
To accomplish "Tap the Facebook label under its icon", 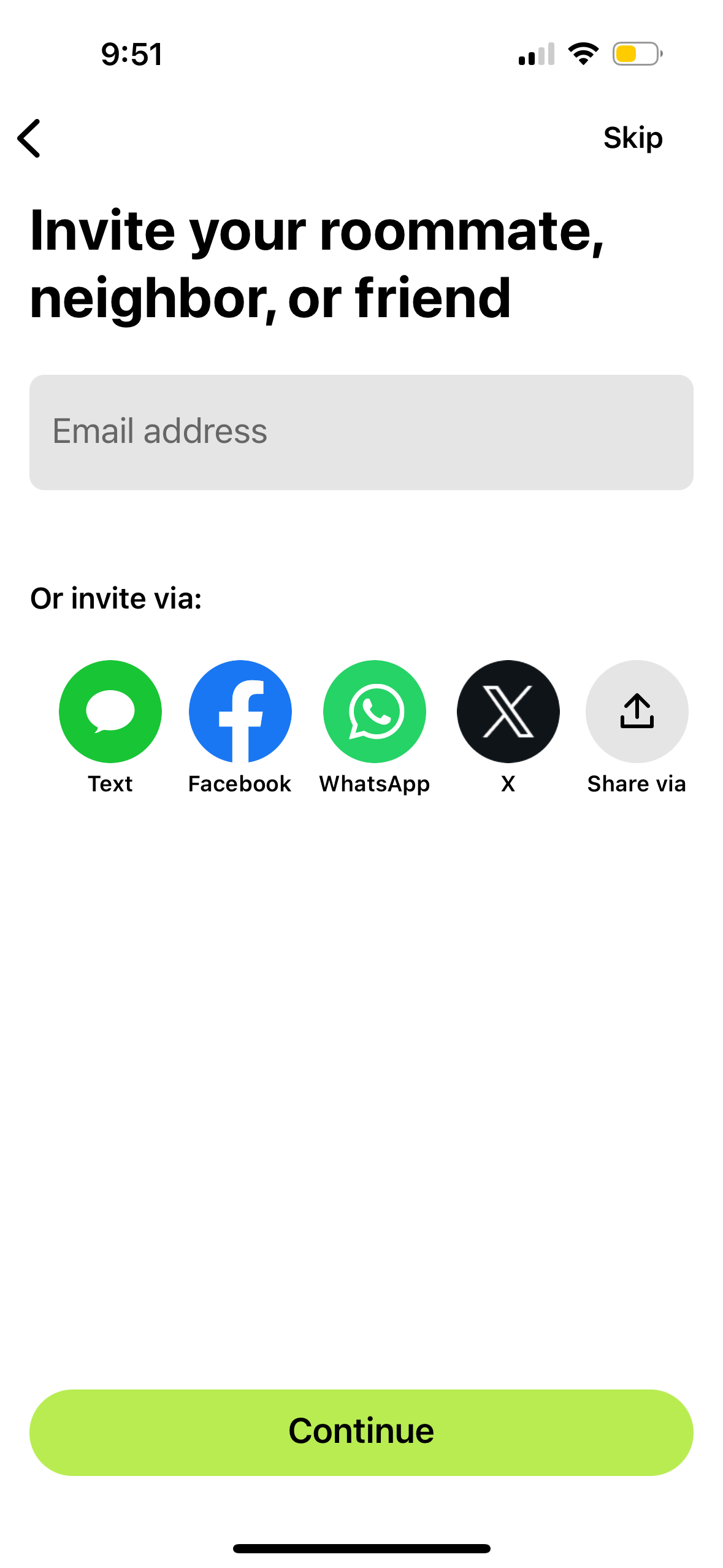I will [x=239, y=783].
